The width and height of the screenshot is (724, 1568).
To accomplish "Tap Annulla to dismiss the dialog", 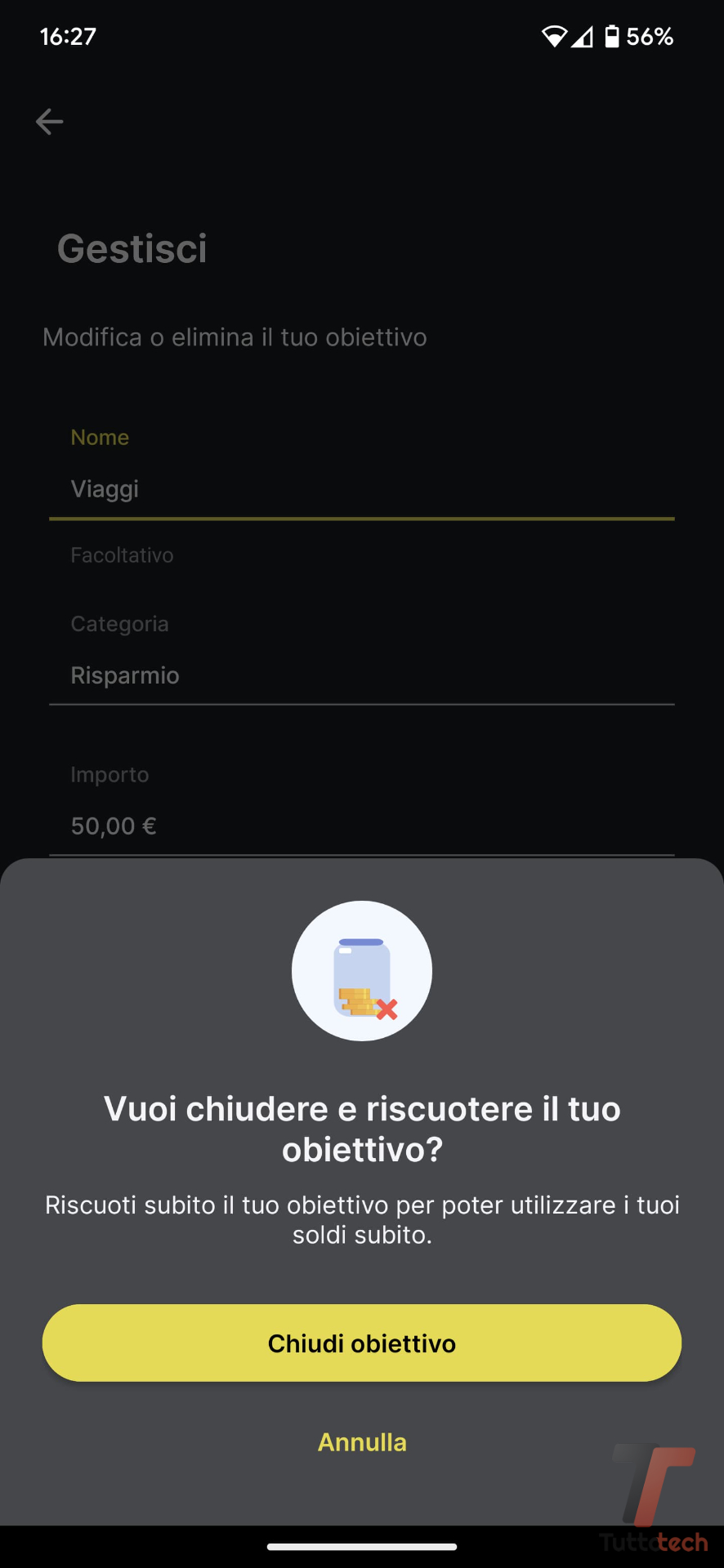I will 361,1442.
